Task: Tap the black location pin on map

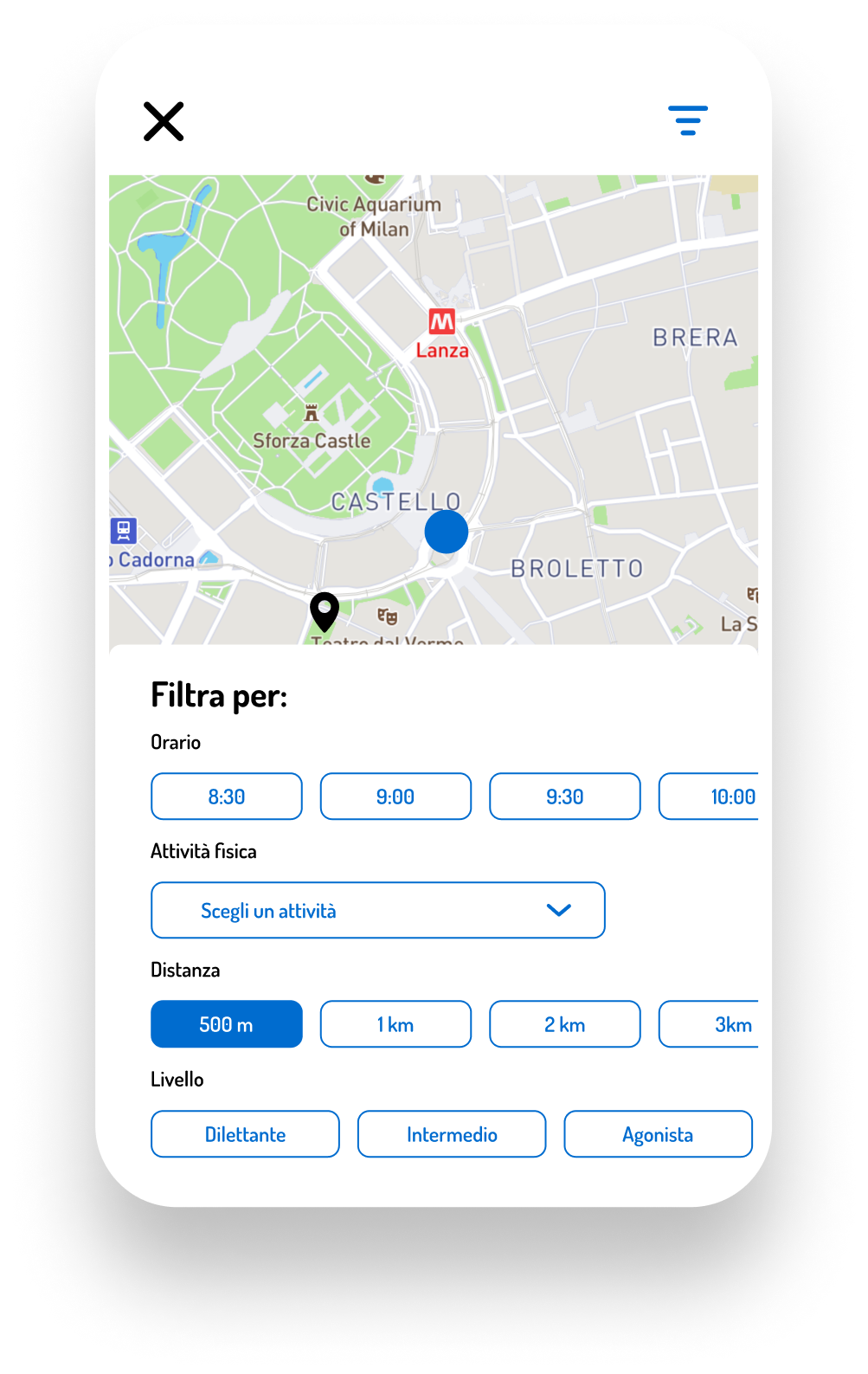Action: point(325,610)
